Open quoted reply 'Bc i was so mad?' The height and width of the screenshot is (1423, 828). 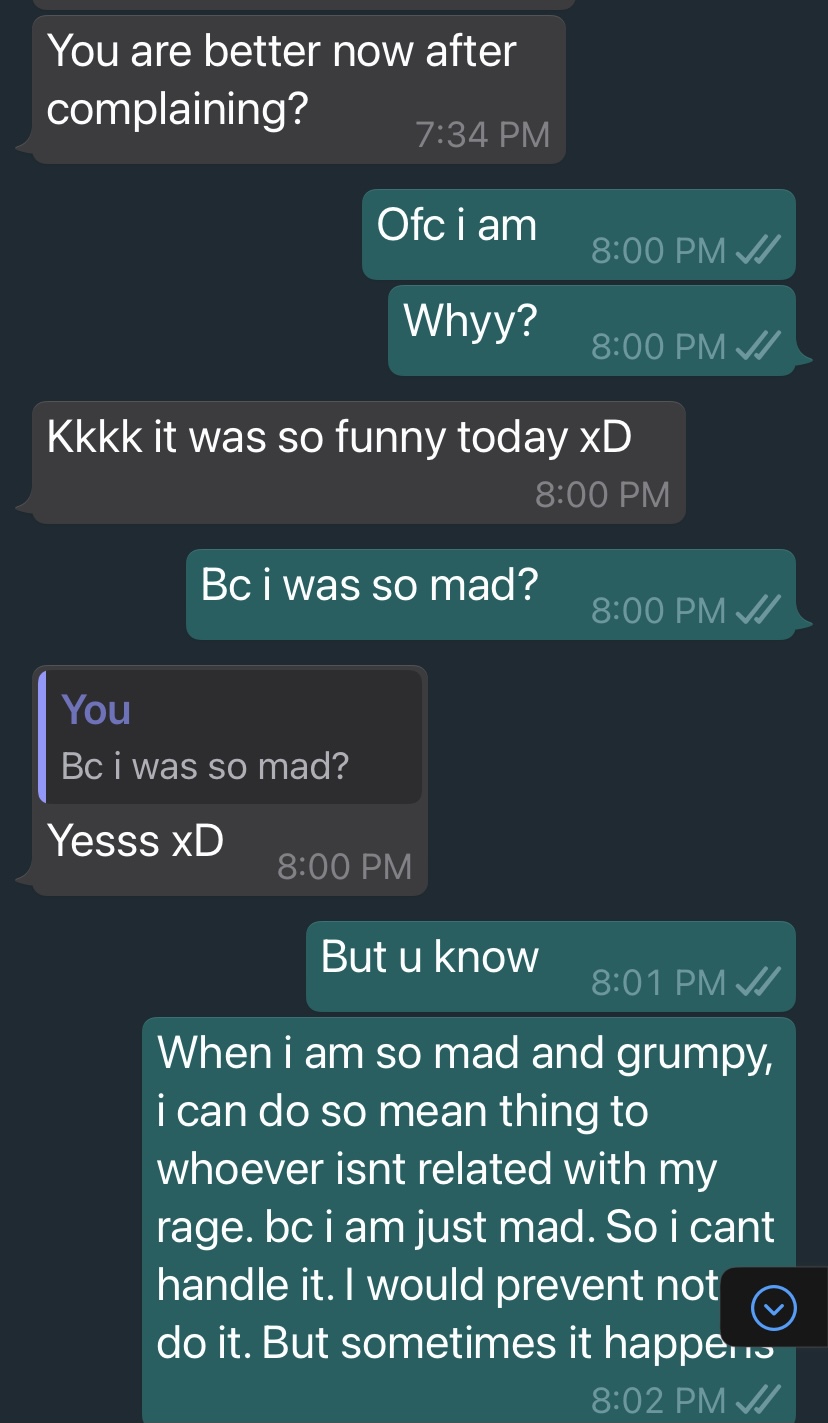click(229, 737)
